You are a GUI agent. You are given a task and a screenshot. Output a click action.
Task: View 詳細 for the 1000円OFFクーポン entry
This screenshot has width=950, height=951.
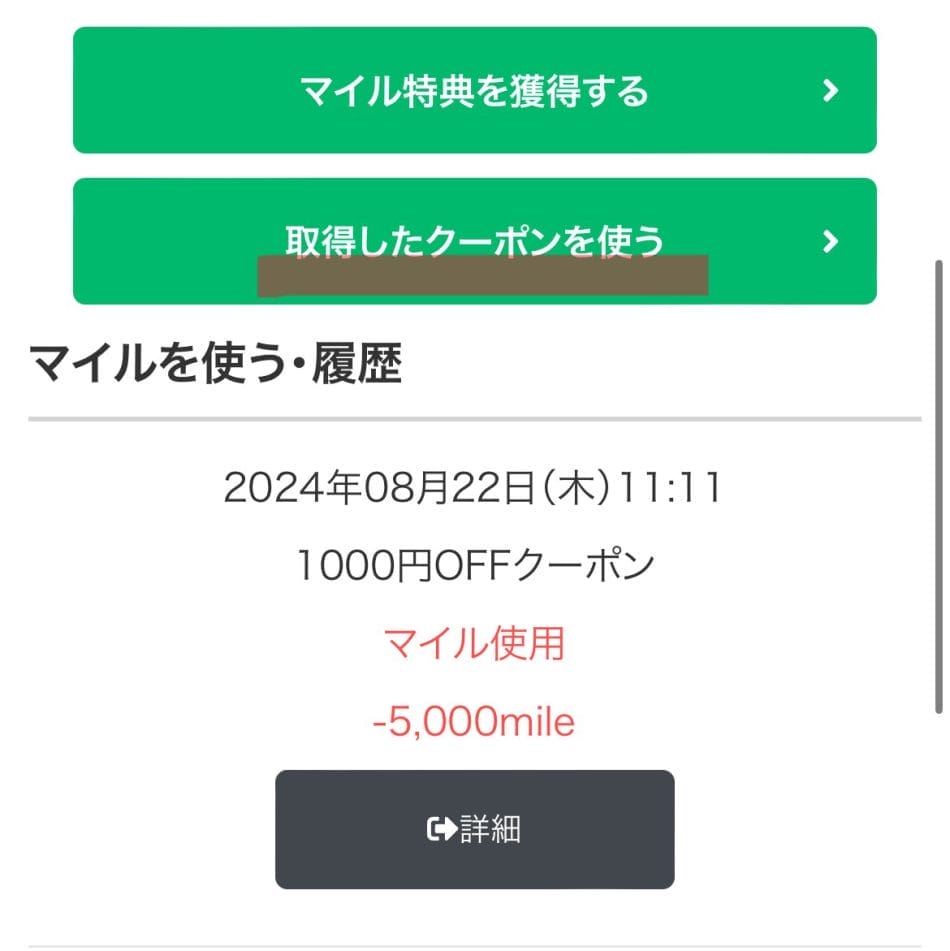[x=475, y=829]
